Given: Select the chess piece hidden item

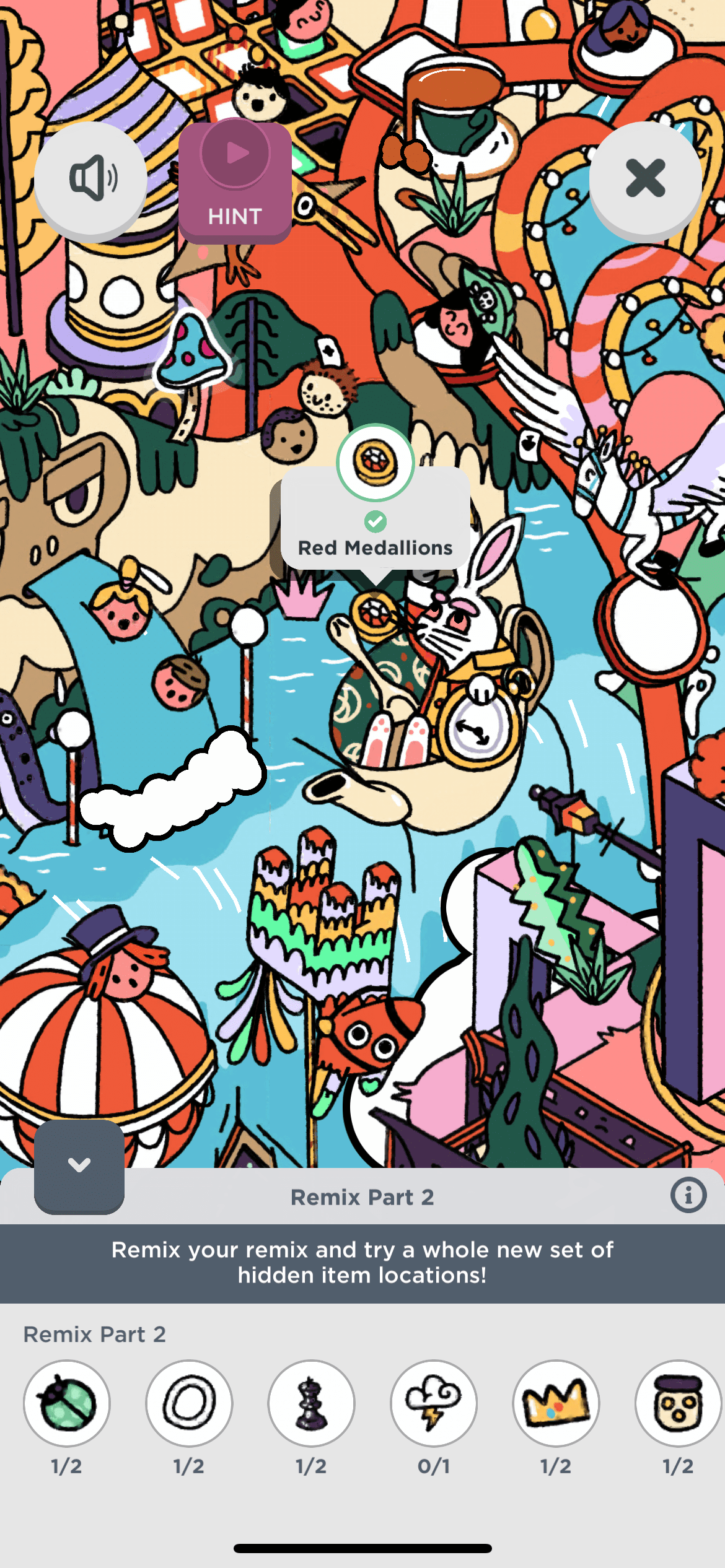Looking at the screenshot, I should pos(311,1403).
